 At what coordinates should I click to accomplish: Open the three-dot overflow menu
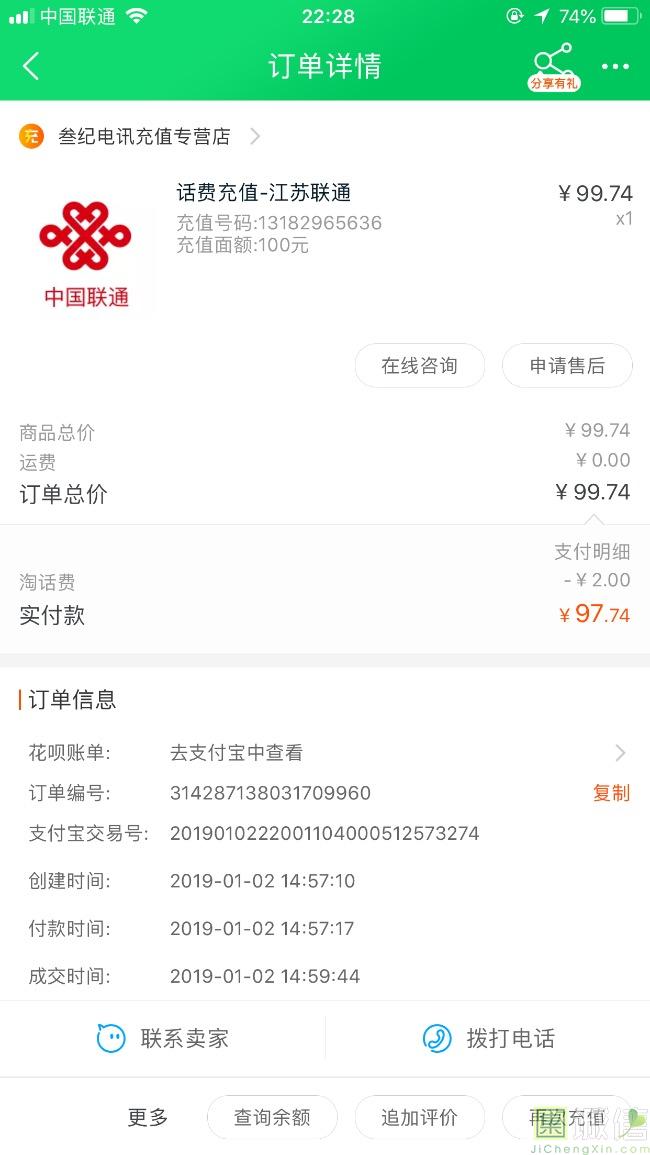tap(615, 67)
